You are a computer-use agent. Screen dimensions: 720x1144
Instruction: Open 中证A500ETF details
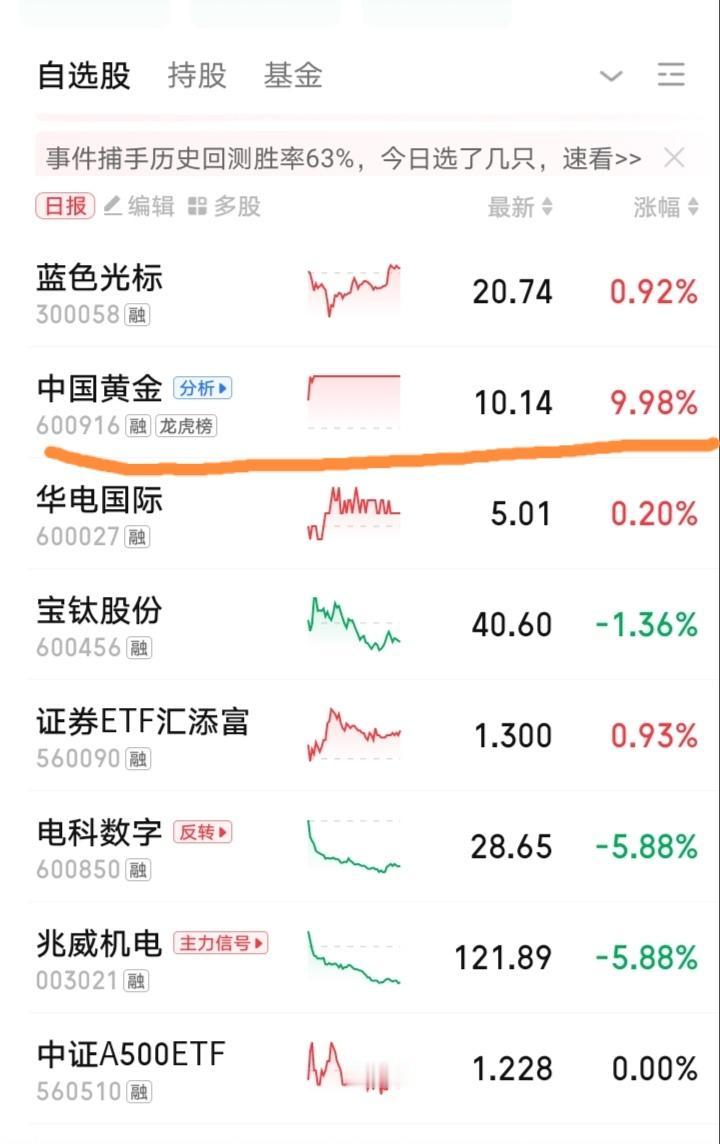[x=131, y=1054]
